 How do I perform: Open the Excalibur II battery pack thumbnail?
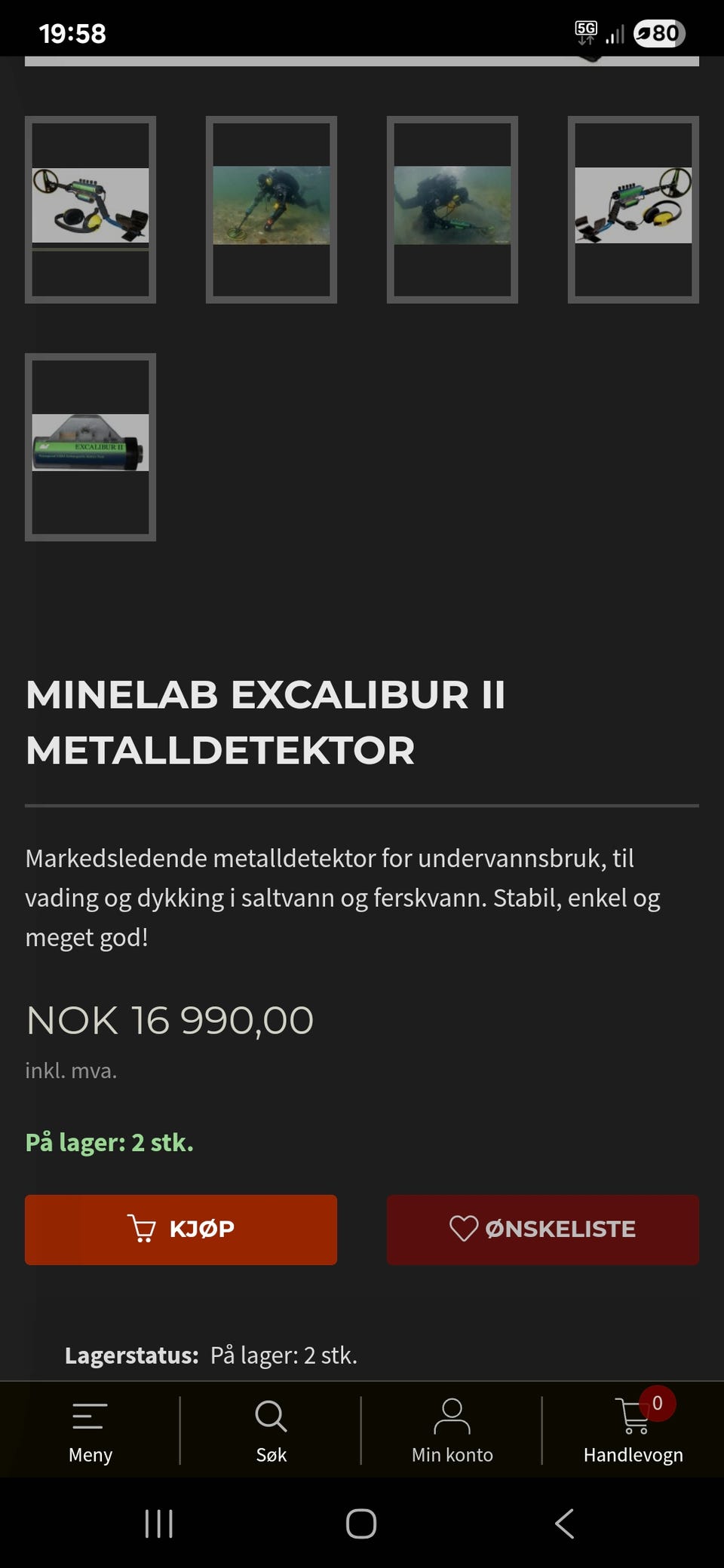(90, 447)
